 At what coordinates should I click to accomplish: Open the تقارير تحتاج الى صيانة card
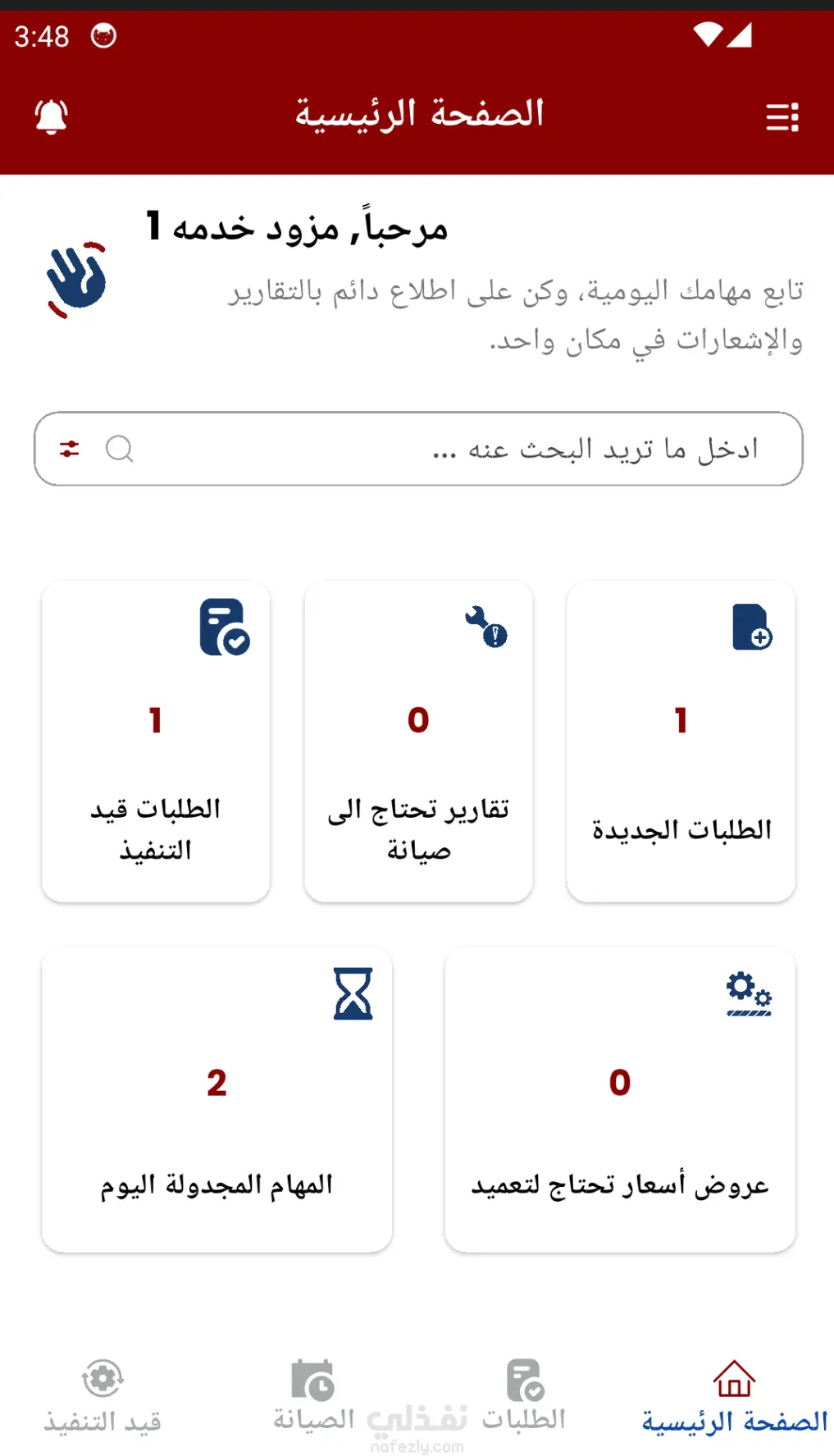(418, 742)
